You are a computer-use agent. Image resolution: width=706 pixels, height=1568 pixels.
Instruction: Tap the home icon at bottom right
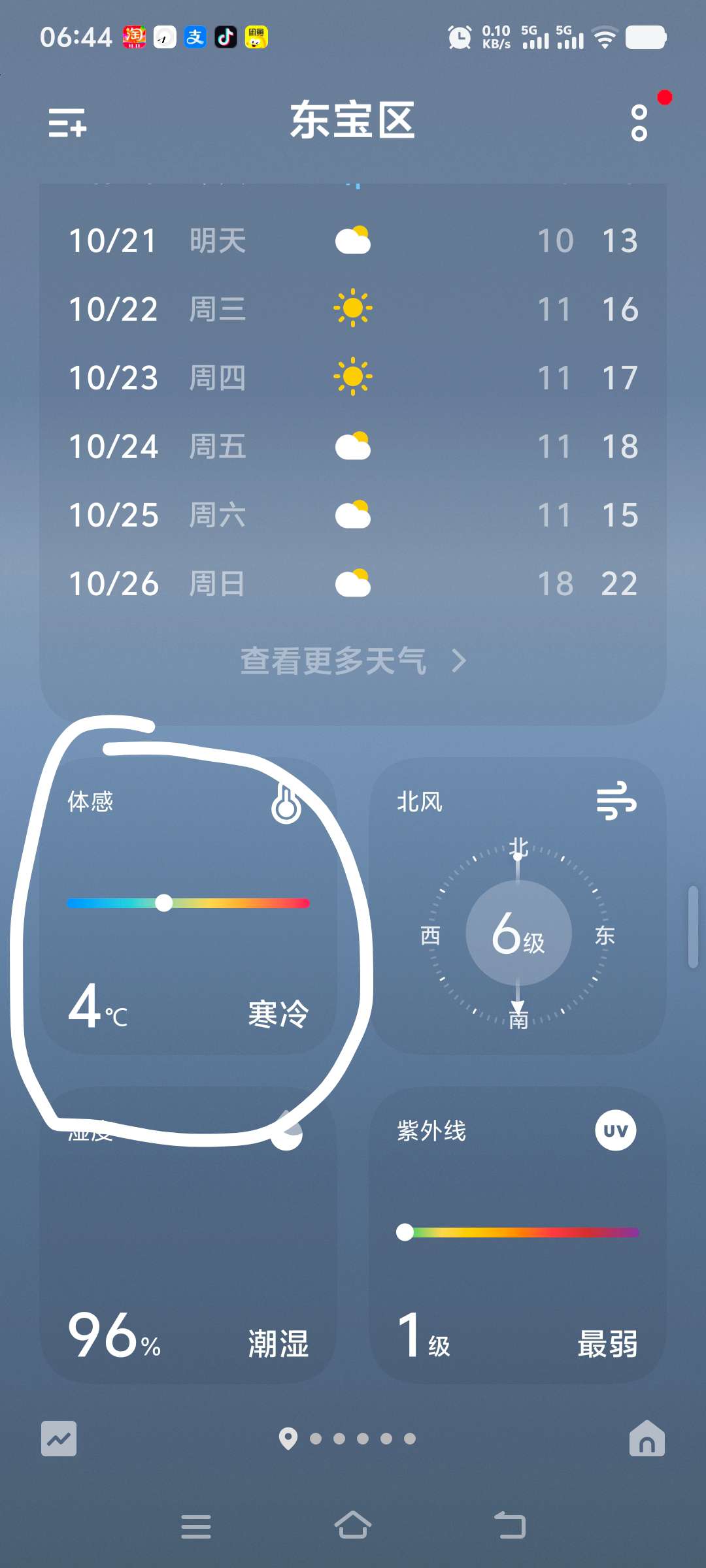(647, 1439)
